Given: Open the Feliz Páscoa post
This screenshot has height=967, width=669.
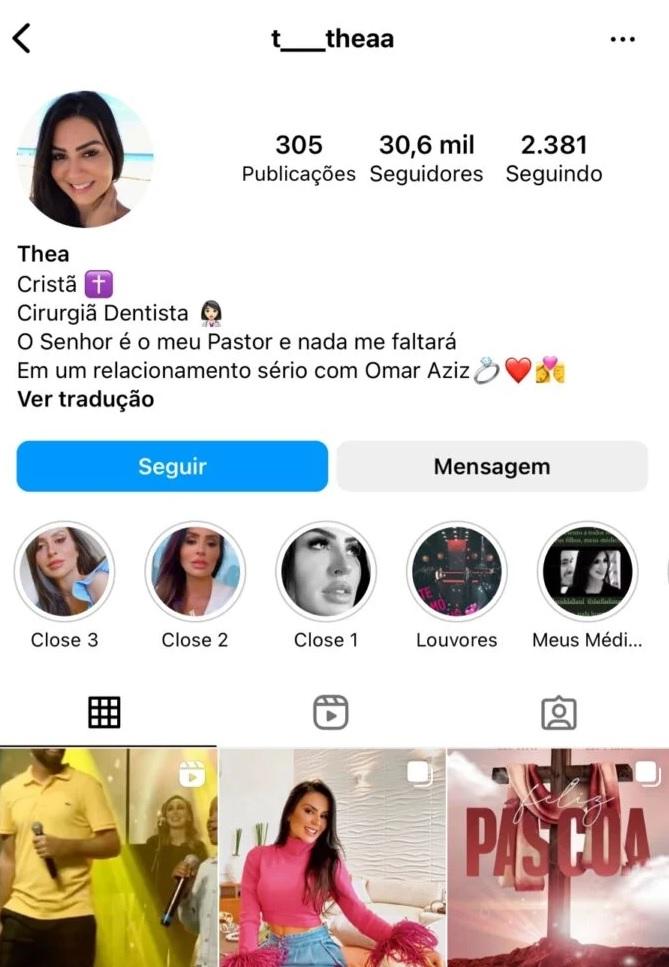Looking at the screenshot, I should (558, 857).
